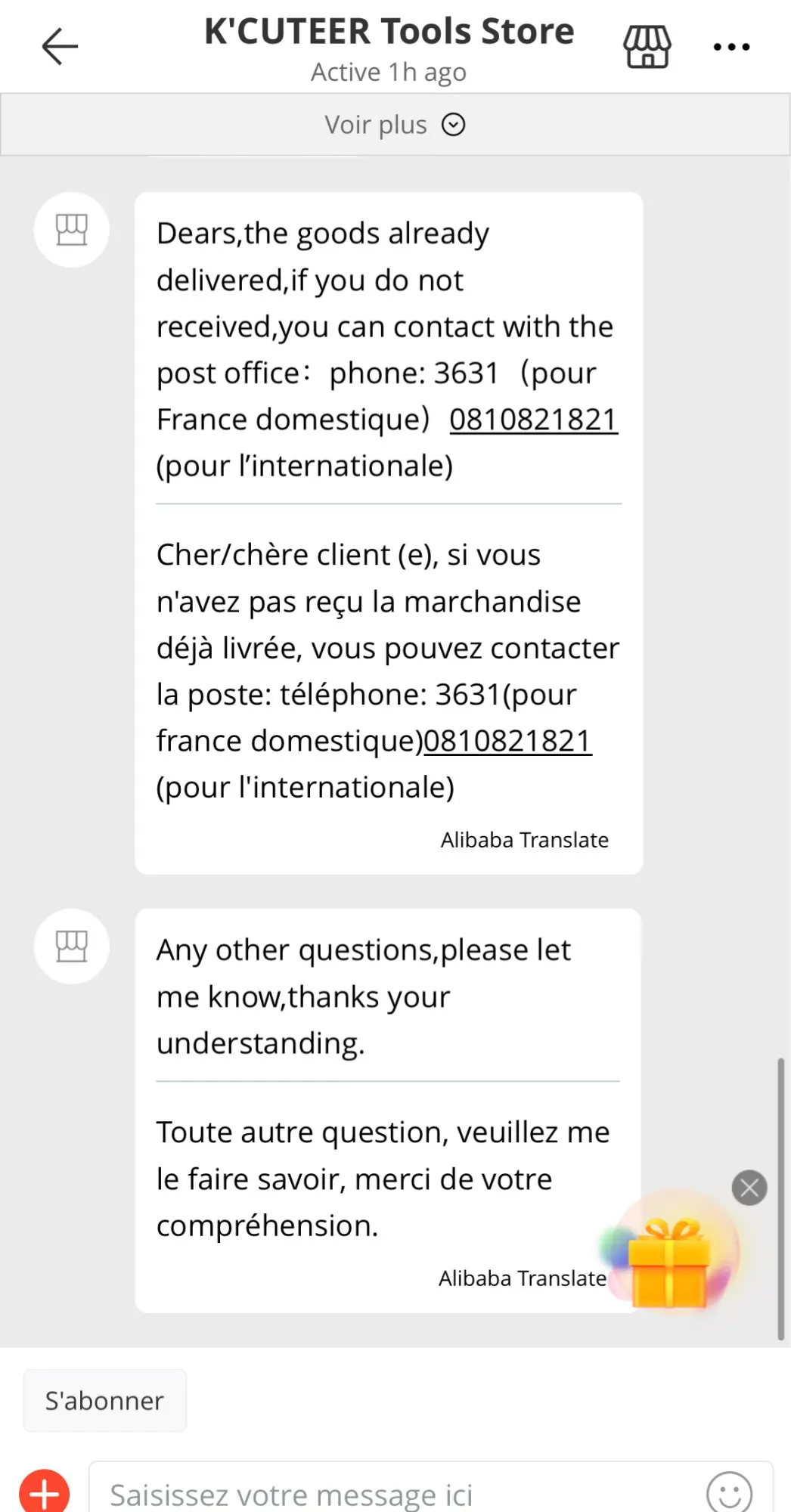Open the floating gift box promotion
The width and height of the screenshot is (791, 1512).
[671, 1259]
